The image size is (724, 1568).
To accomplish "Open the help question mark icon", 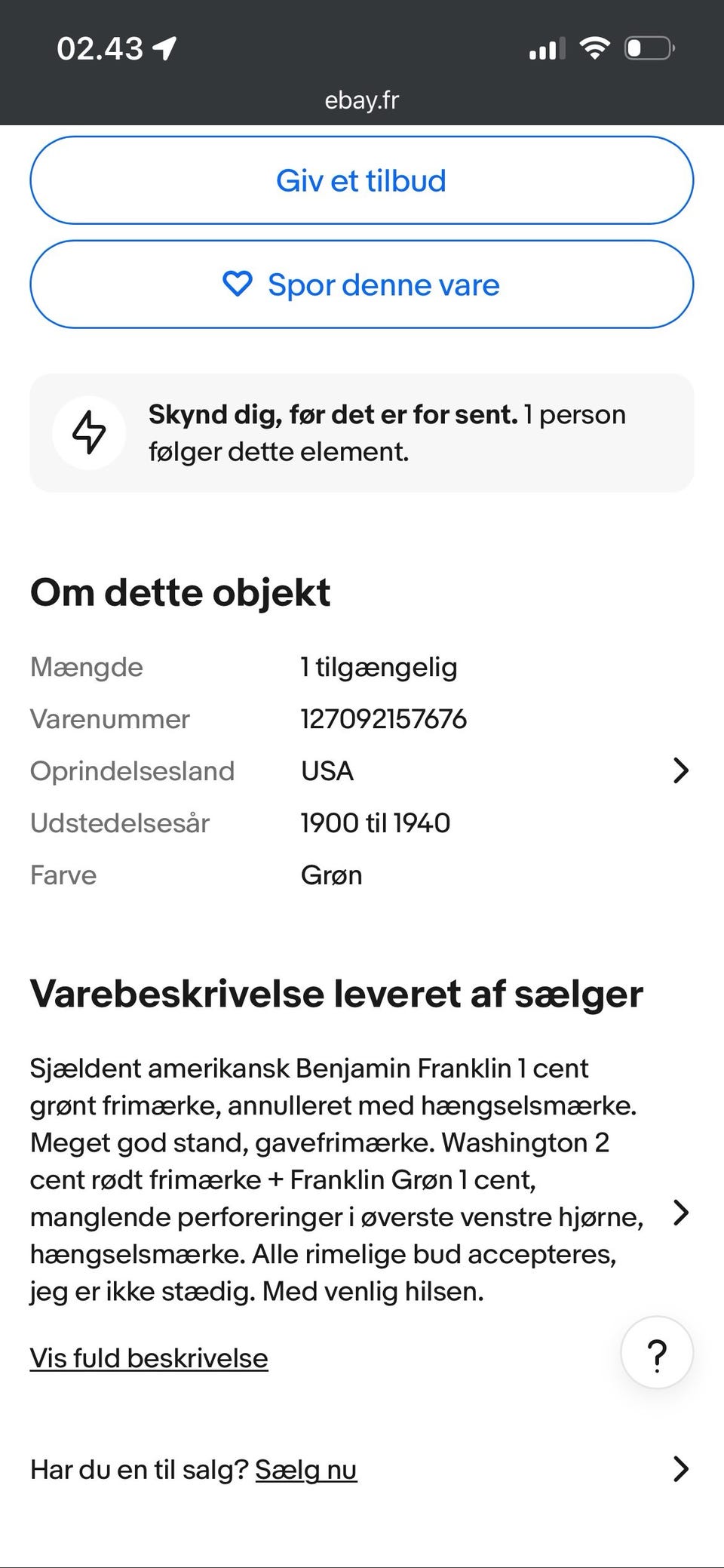I will click(x=656, y=1353).
